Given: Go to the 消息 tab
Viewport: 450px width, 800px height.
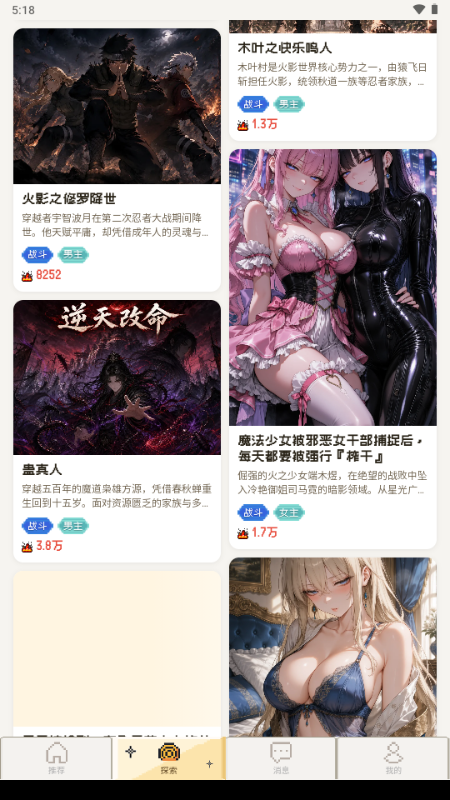Looking at the screenshot, I should point(281,758).
